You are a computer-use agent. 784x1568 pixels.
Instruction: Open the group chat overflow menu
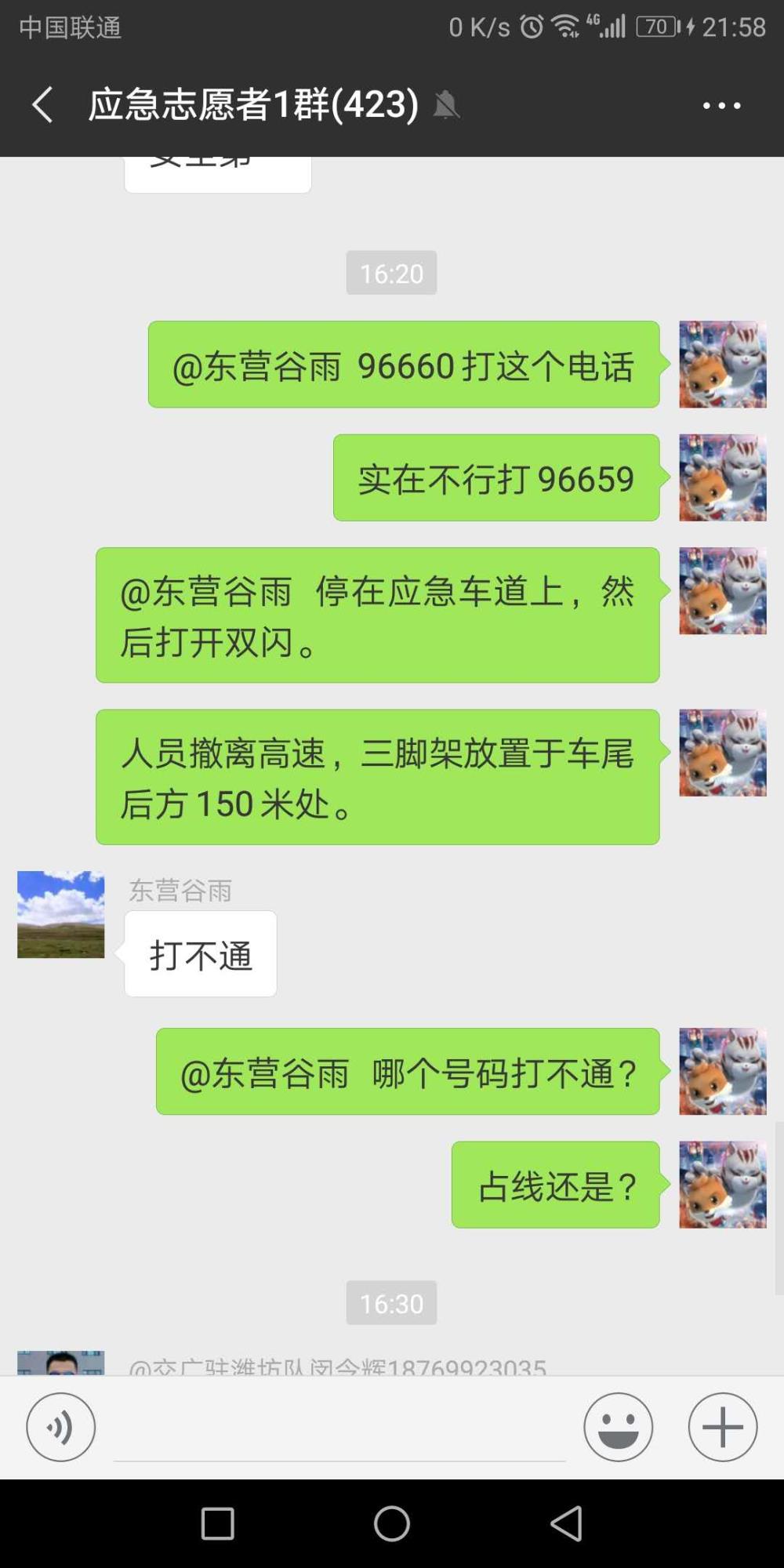(721, 105)
